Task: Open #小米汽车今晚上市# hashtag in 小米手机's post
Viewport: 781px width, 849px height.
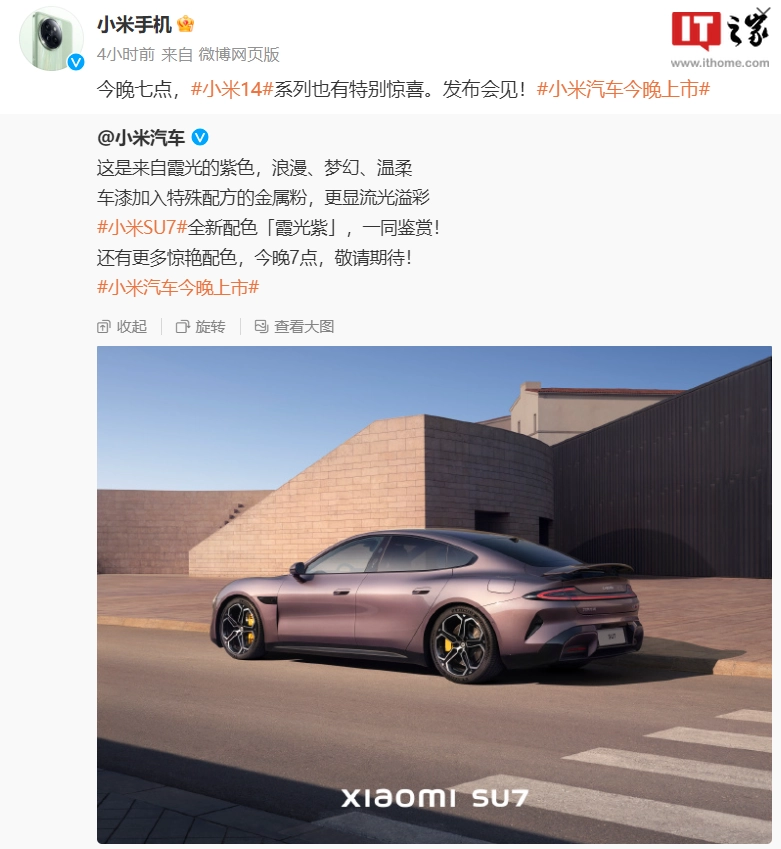Action: coord(623,89)
